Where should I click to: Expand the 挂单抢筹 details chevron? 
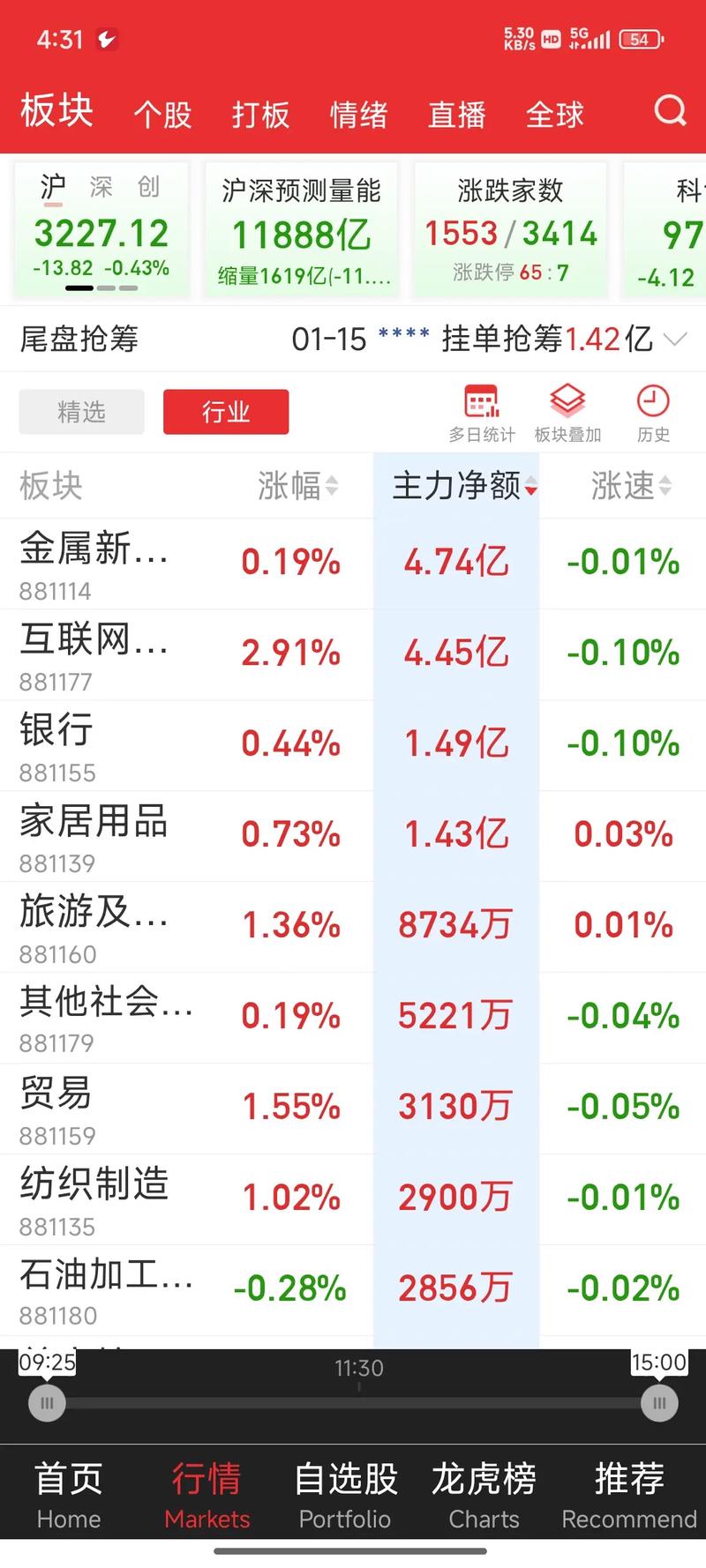tap(676, 339)
